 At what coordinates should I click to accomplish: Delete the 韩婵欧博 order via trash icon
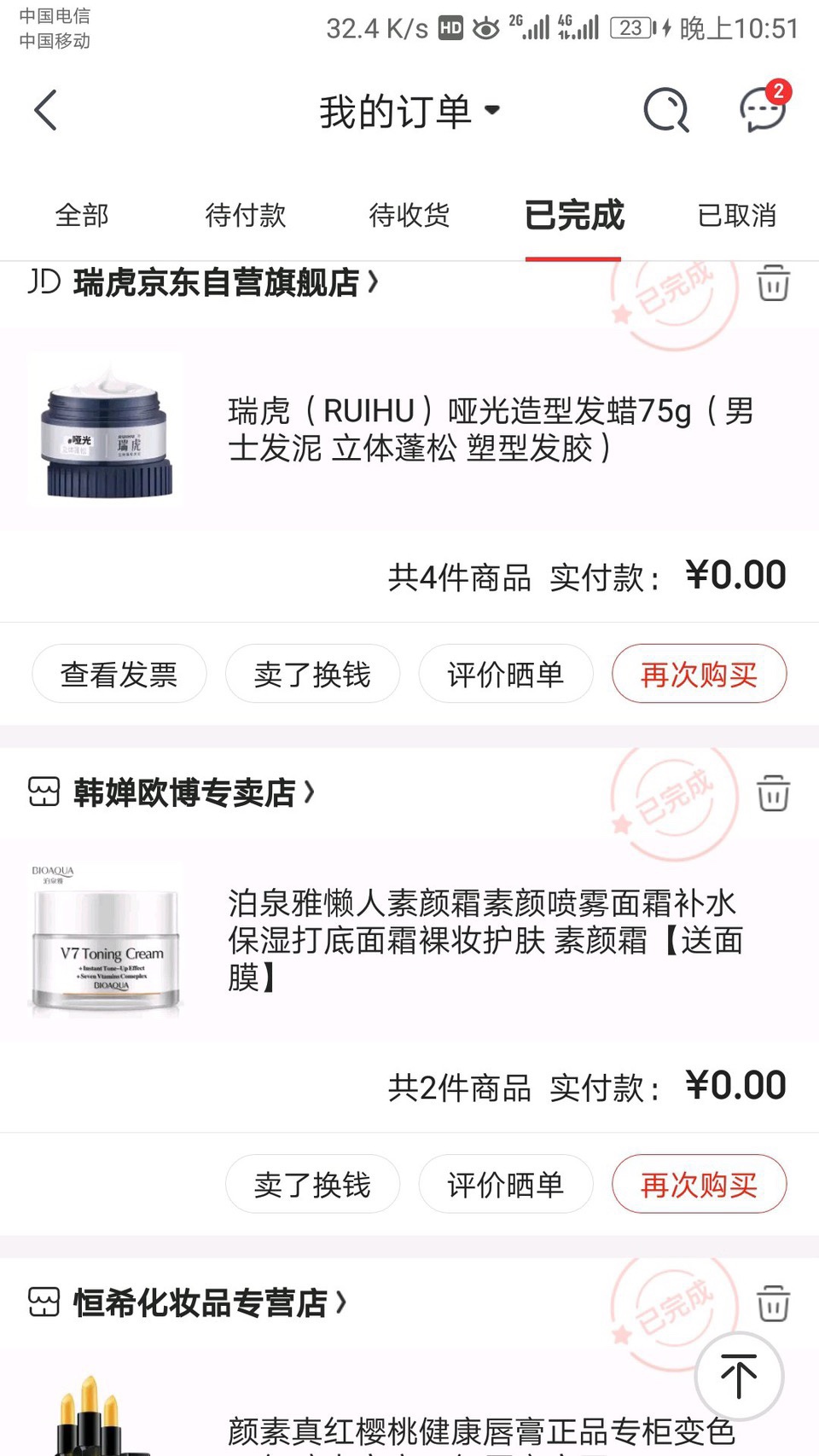(x=772, y=792)
